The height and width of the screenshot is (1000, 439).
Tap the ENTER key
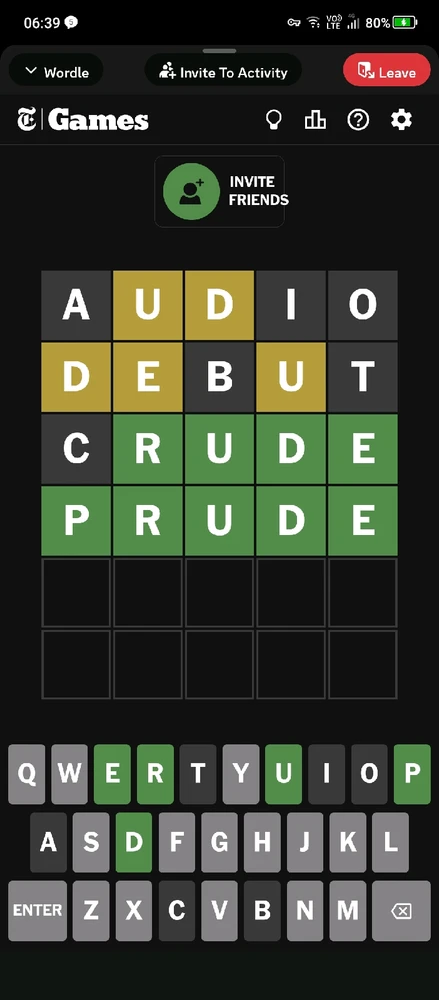click(38, 910)
